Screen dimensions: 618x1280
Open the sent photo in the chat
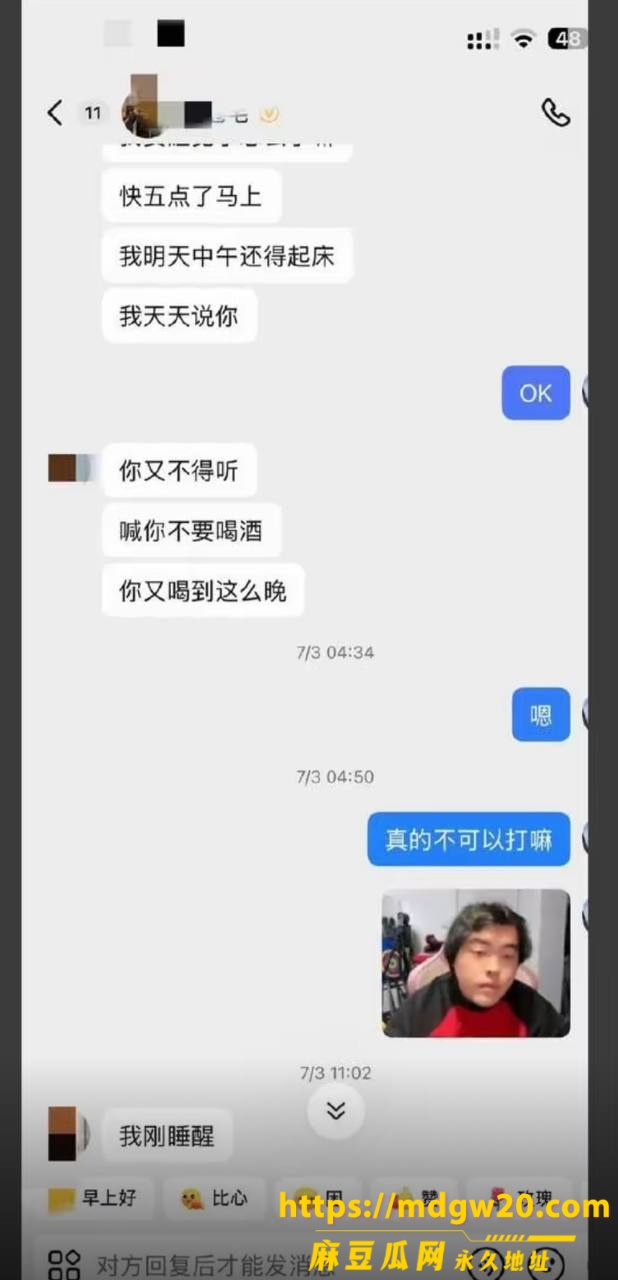click(x=476, y=963)
